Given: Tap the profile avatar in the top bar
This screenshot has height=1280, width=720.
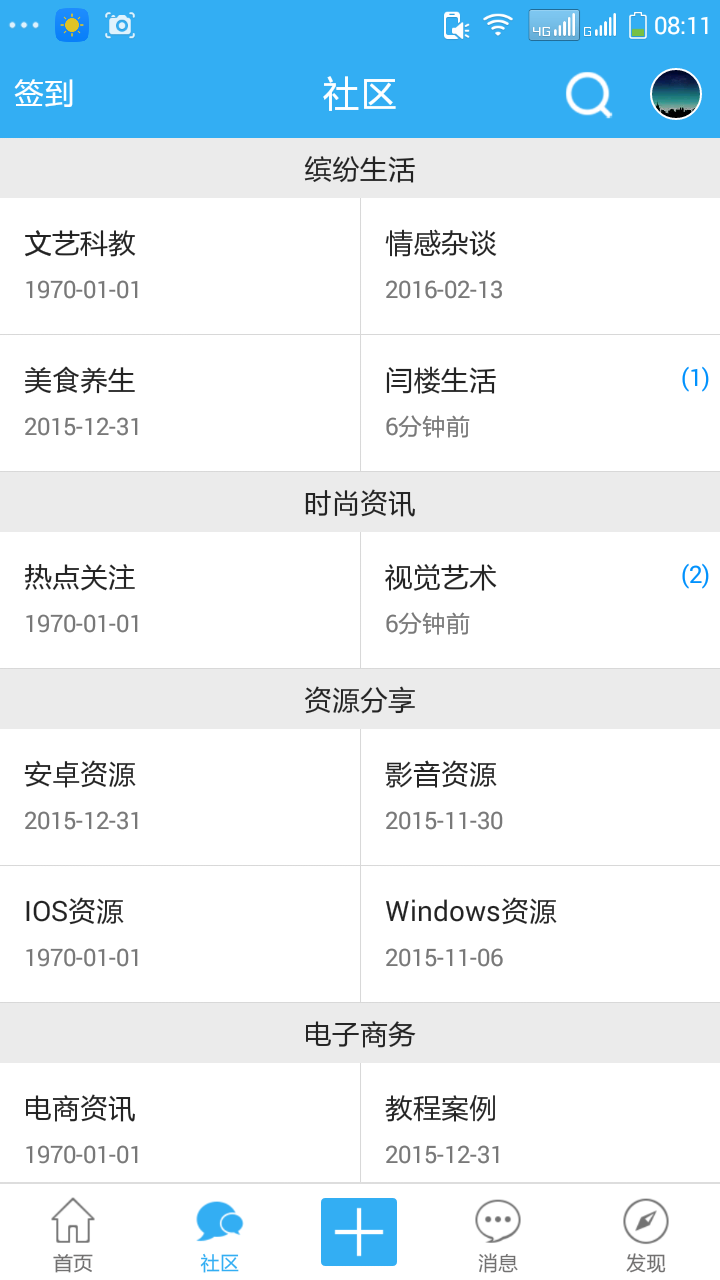Looking at the screenshot, I should [675, 95].
